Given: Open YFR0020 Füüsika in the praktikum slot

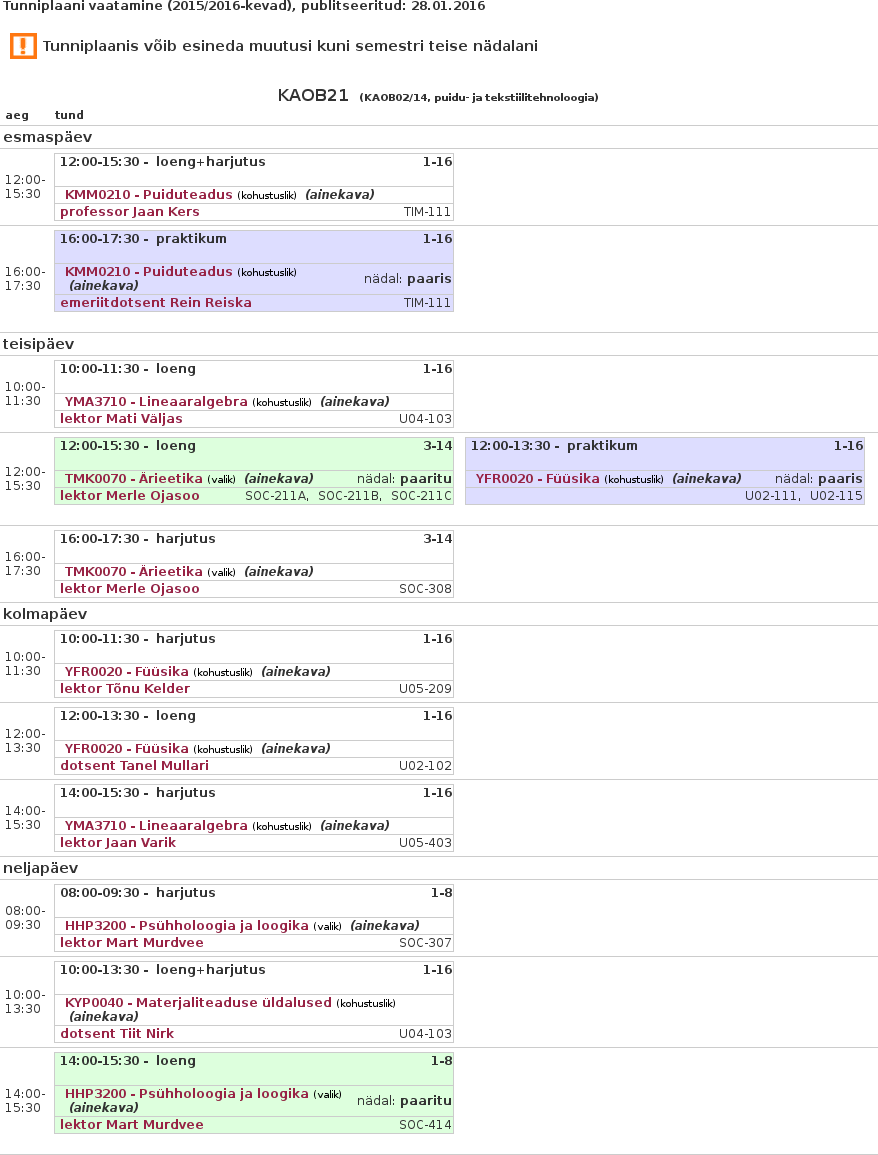Looking at the screenshot, I should pos(538,479).
